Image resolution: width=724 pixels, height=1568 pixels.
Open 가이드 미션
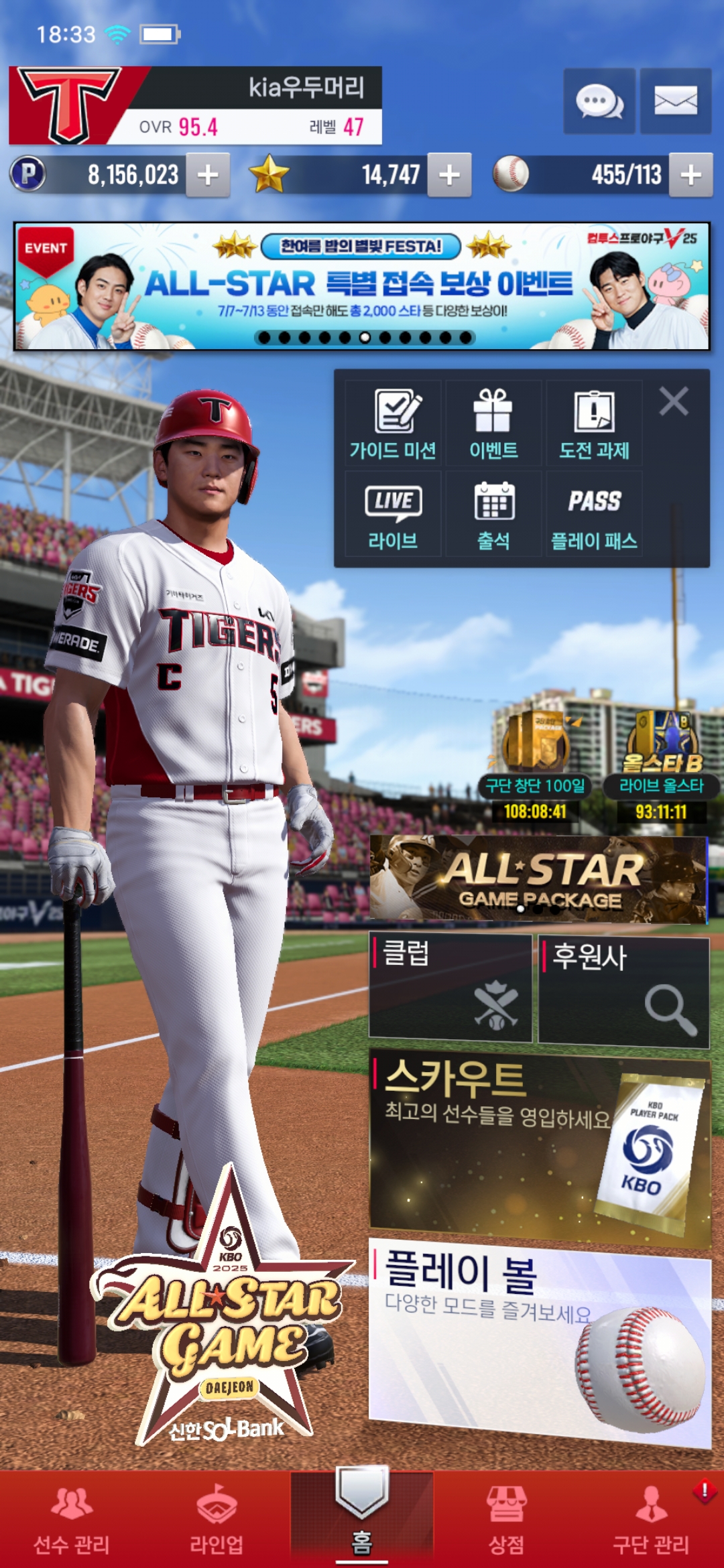(x=393, y=423)
